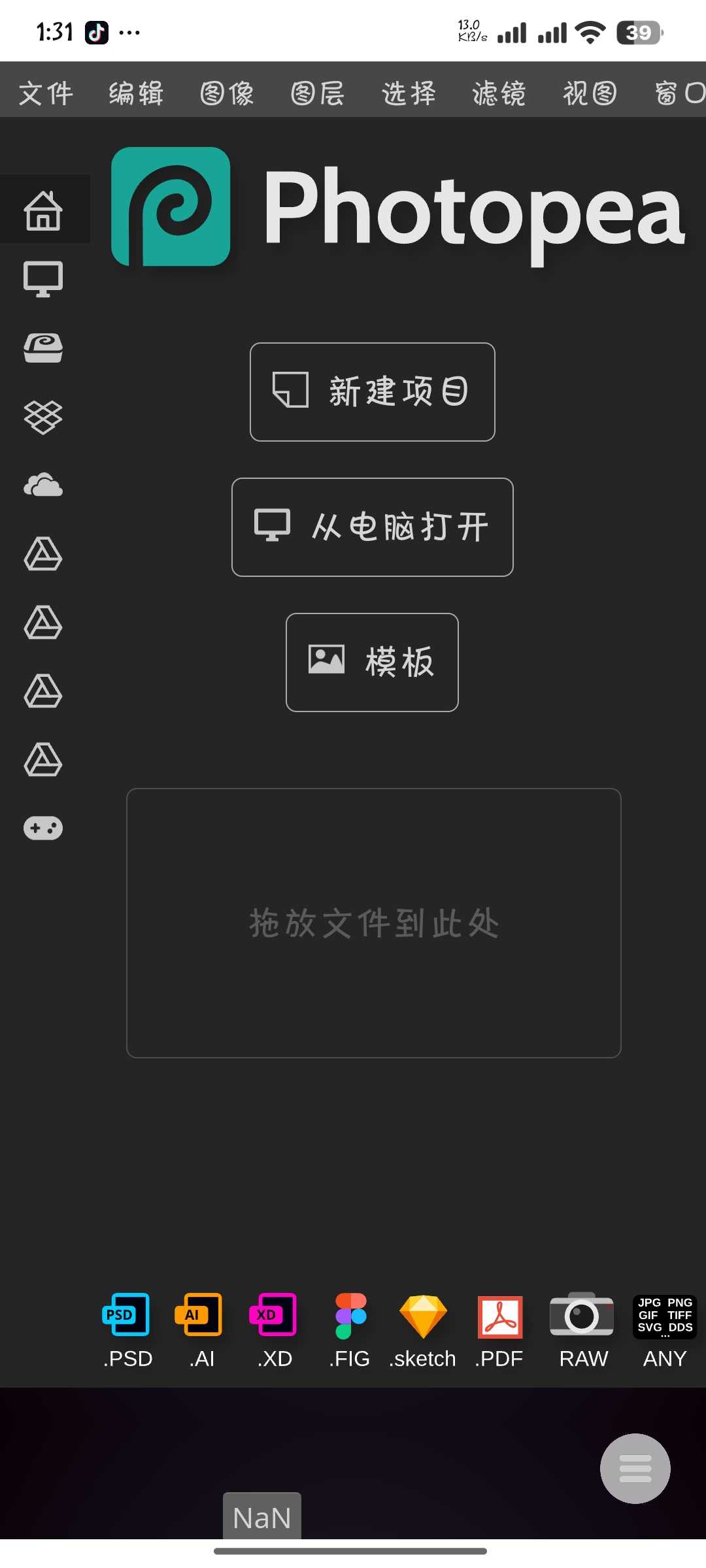Browse the 模板 templates
Viewport: 706px width, 1568px height.
[372, 662]
